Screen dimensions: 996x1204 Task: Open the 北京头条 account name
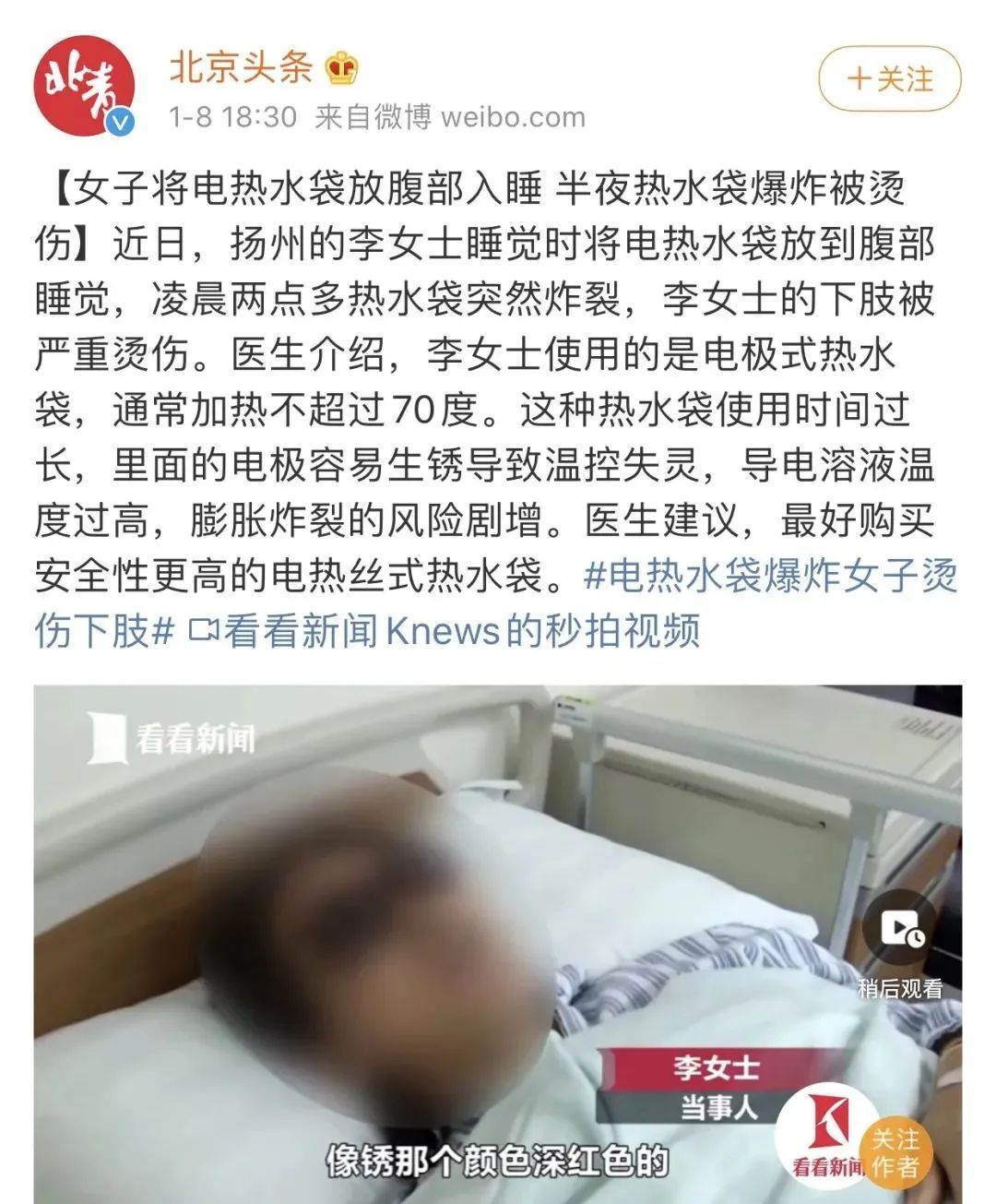coord(241,67)
